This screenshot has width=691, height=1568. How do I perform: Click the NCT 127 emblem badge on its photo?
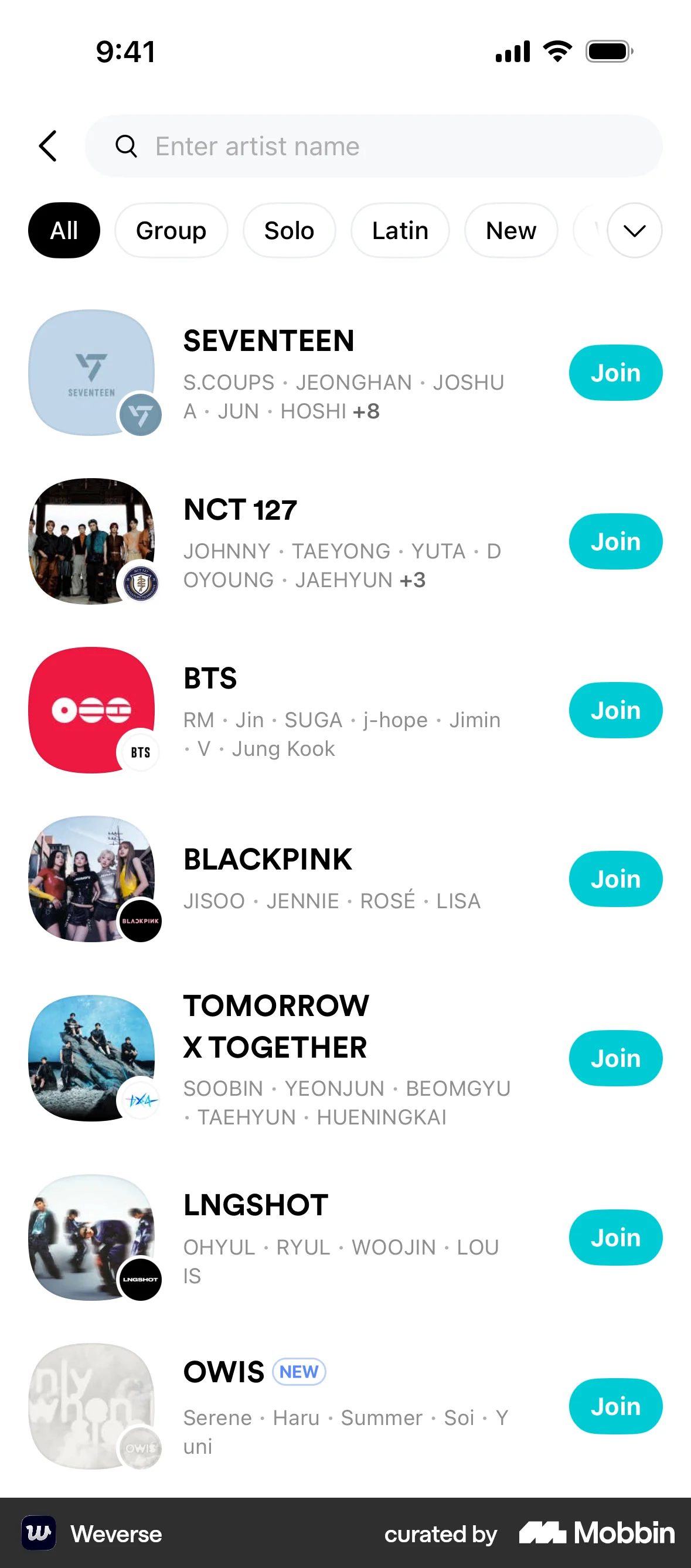pos(140,583)
